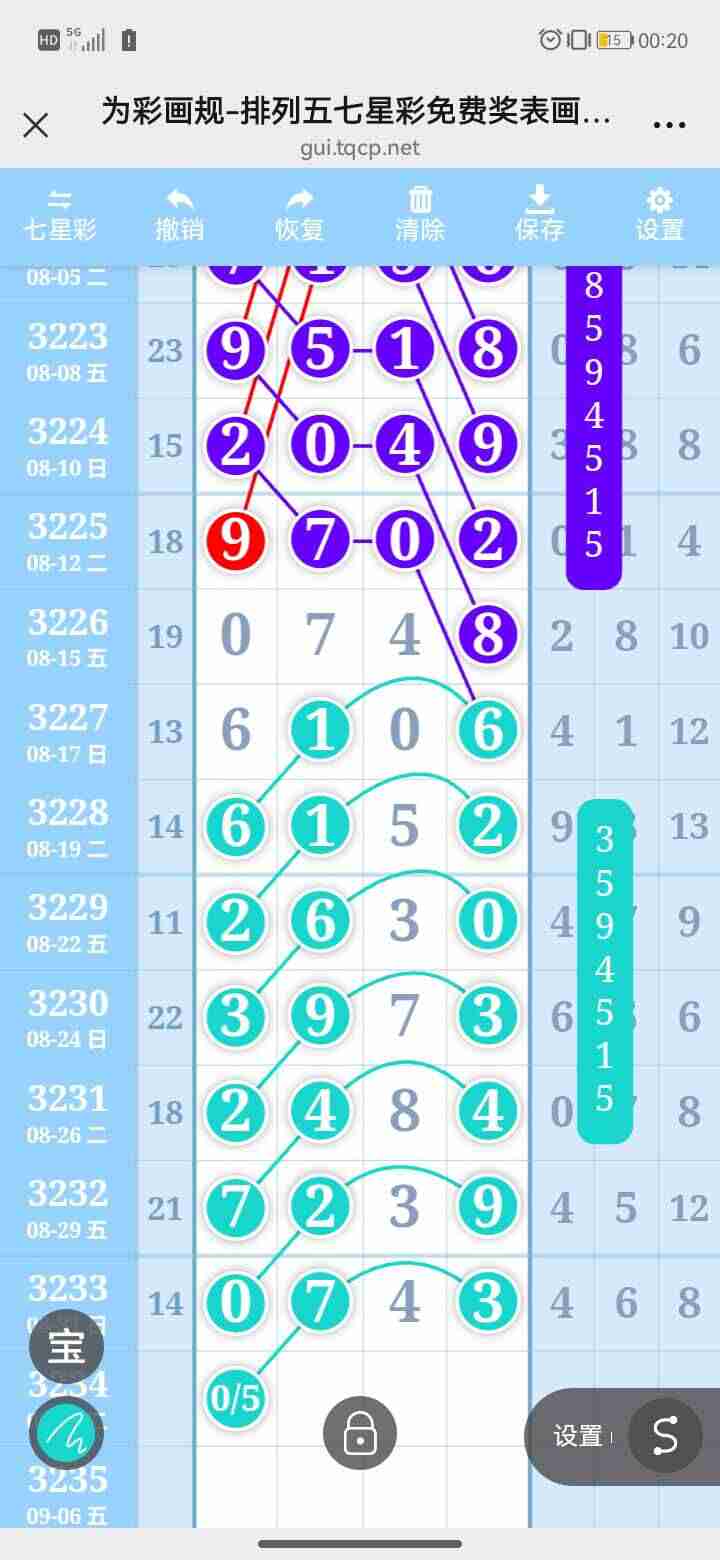Open the three-dot overflow menu
This screenshot has width=720, height=1560.
[669, 126]
